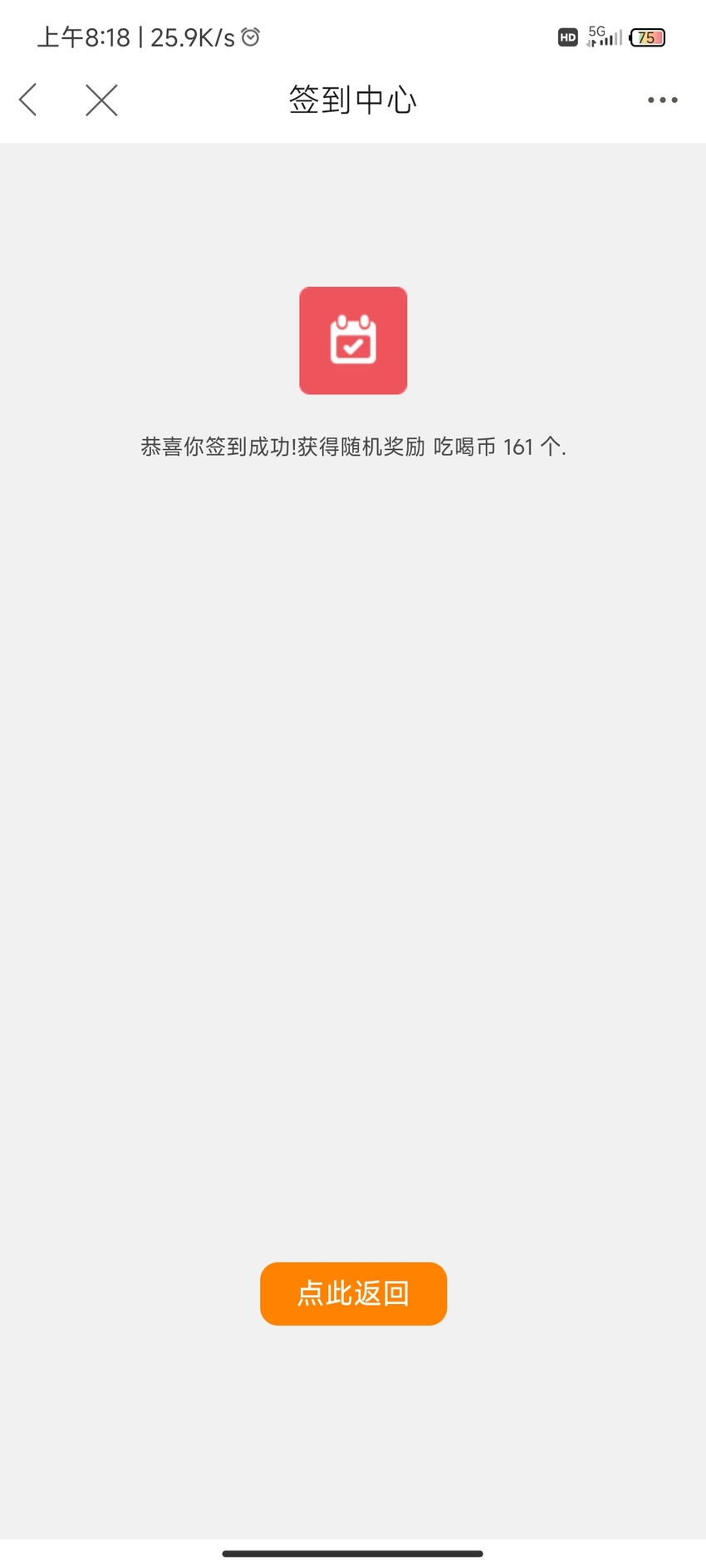Image resolution: width=706 pixels, height=1568 pixels.
Task: Go back using the top-left arrow
Action: (x=28, y=100)
